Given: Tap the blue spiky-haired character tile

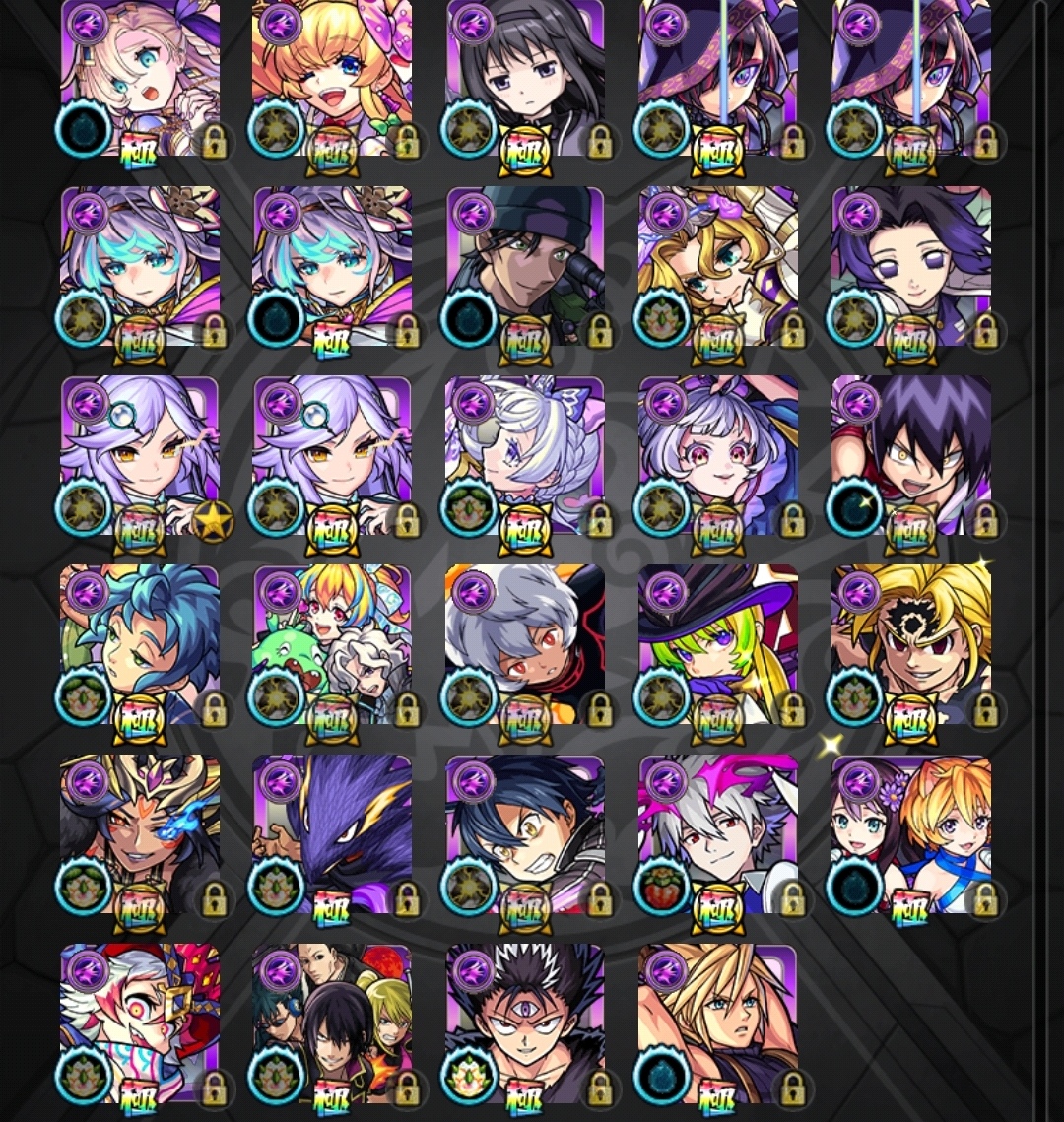Looking at the screenshot, I should 140,642.
